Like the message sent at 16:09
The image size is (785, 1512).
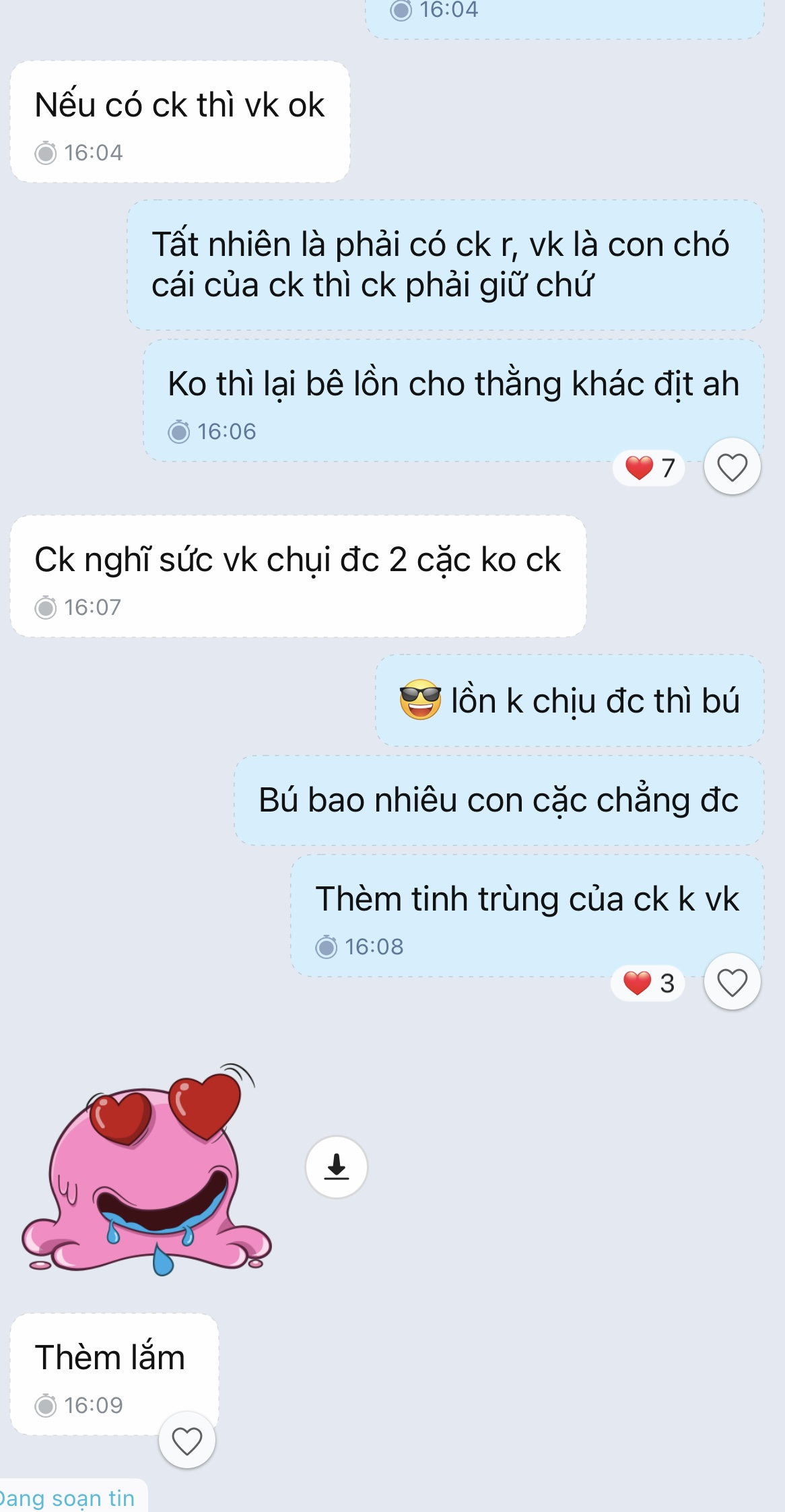(x=187, y=1441)
